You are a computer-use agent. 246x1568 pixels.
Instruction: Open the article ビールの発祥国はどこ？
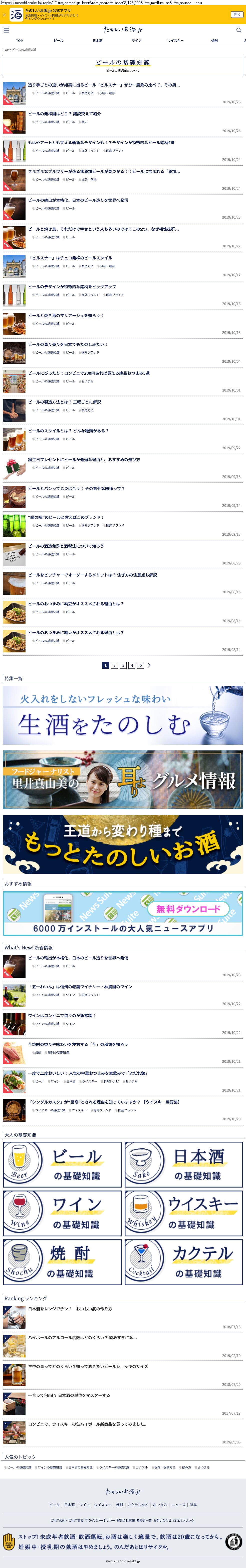64,114
